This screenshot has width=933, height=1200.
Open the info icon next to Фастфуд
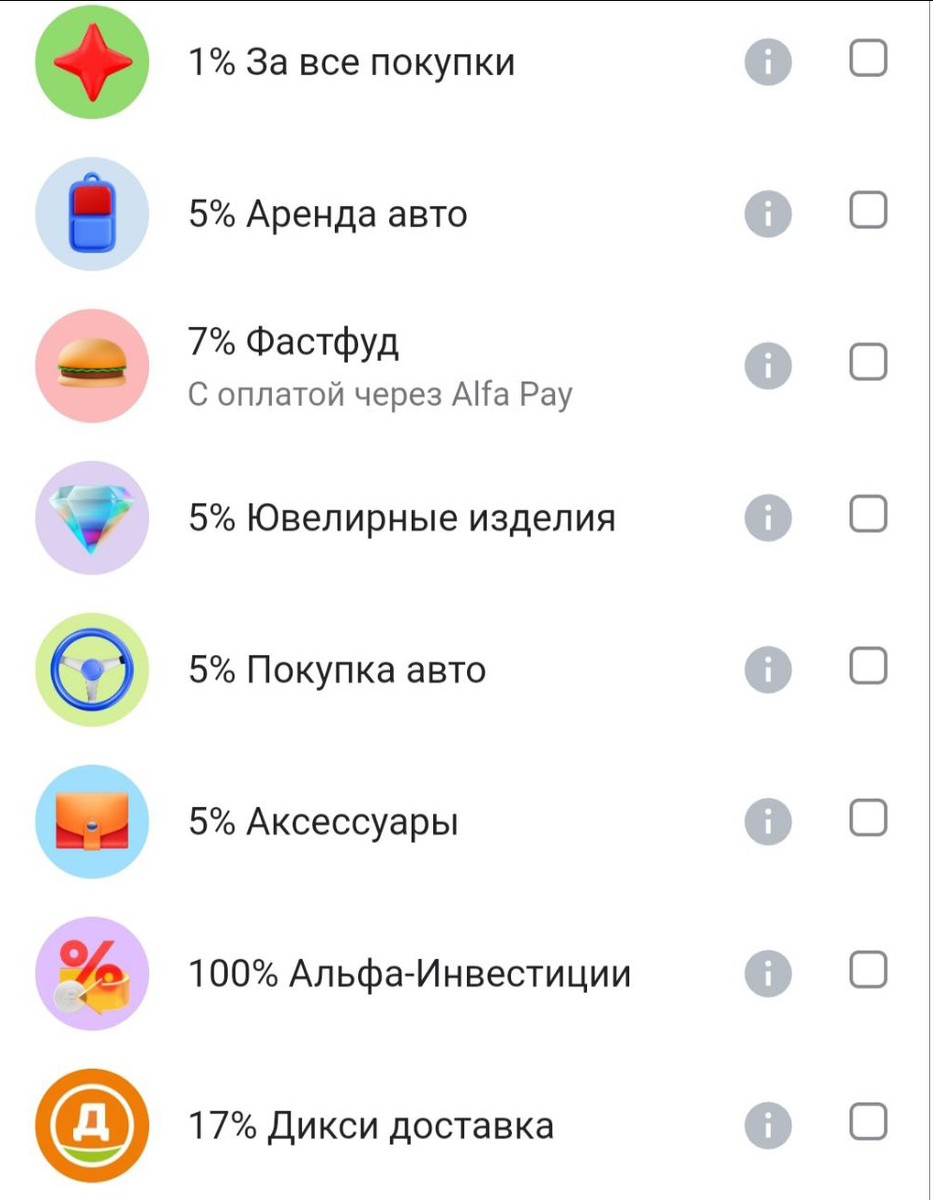(x=767, y=365)
